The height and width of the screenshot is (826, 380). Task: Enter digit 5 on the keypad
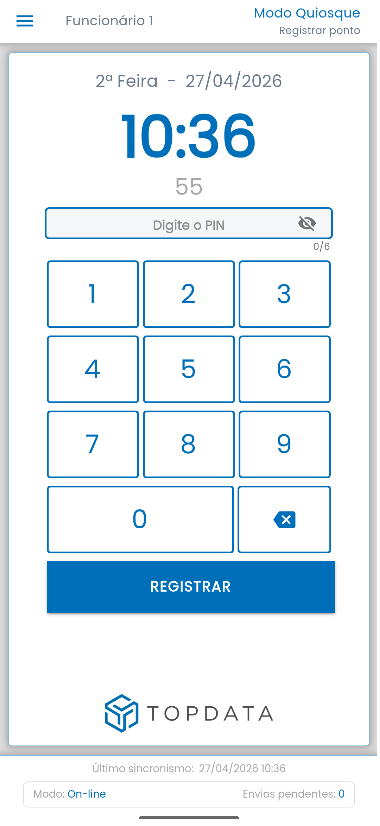pos(189,369)
